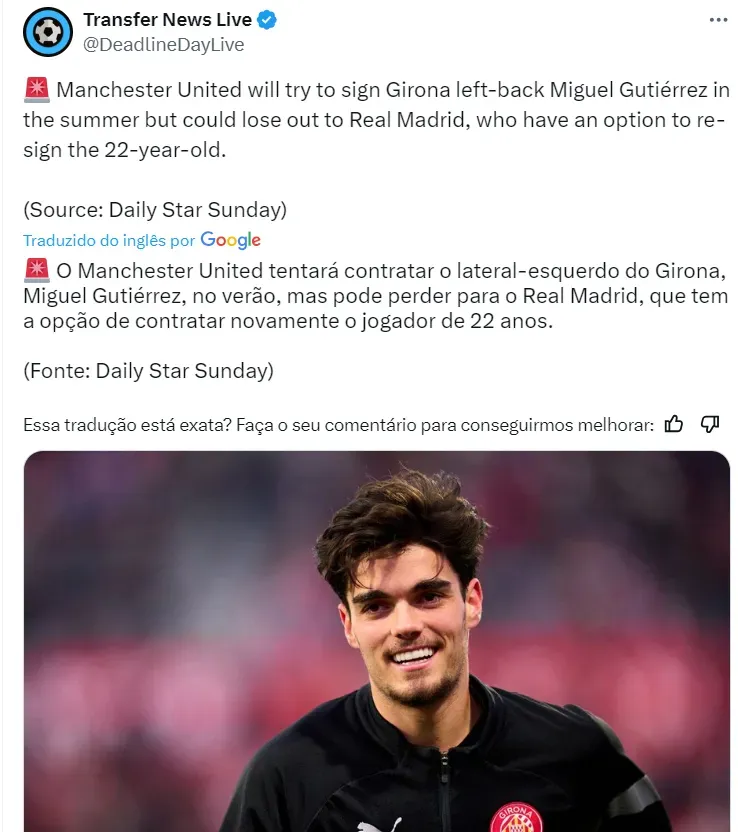
Task: Visit the @DeadlineDayLive handle
Action: click(x=163, y=45)
